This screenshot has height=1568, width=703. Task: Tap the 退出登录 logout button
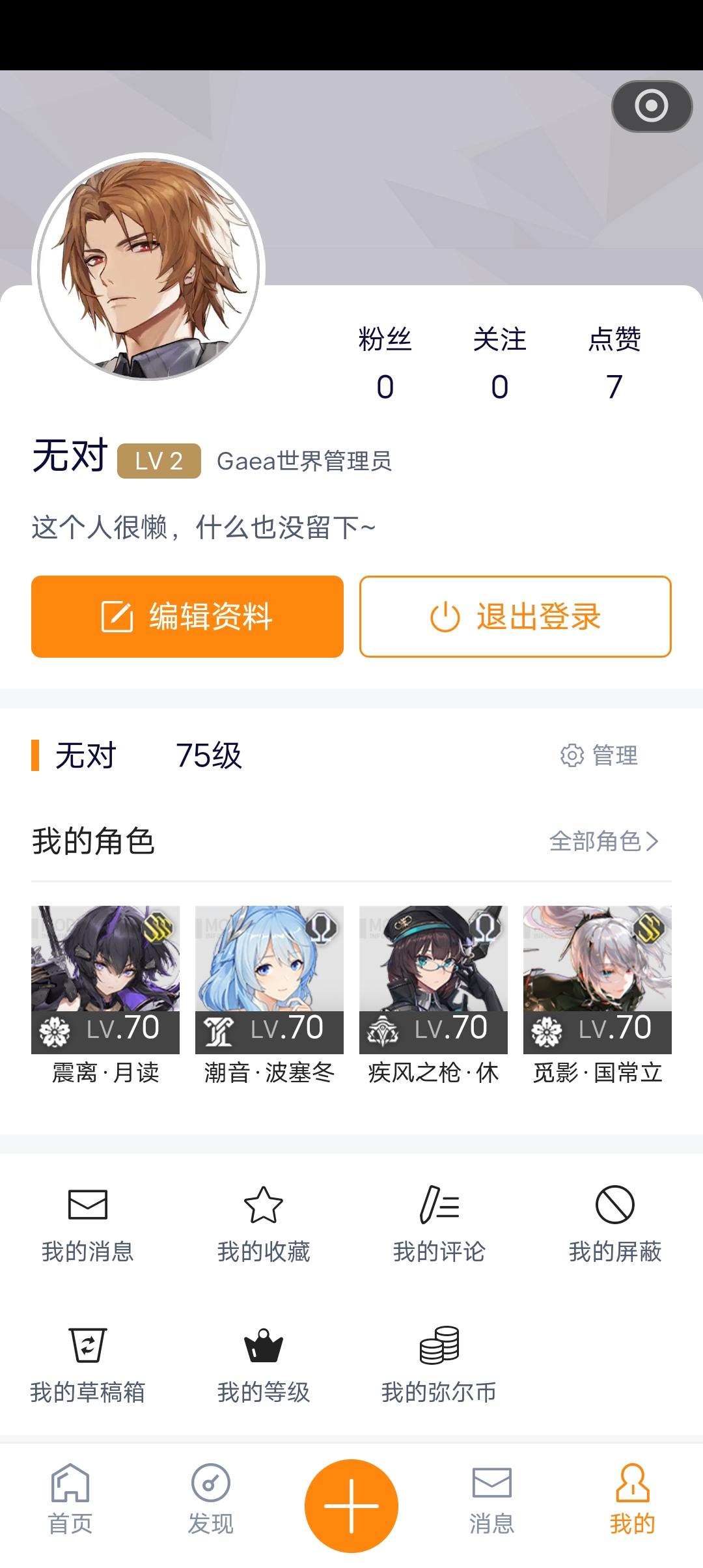click(514, 616)
